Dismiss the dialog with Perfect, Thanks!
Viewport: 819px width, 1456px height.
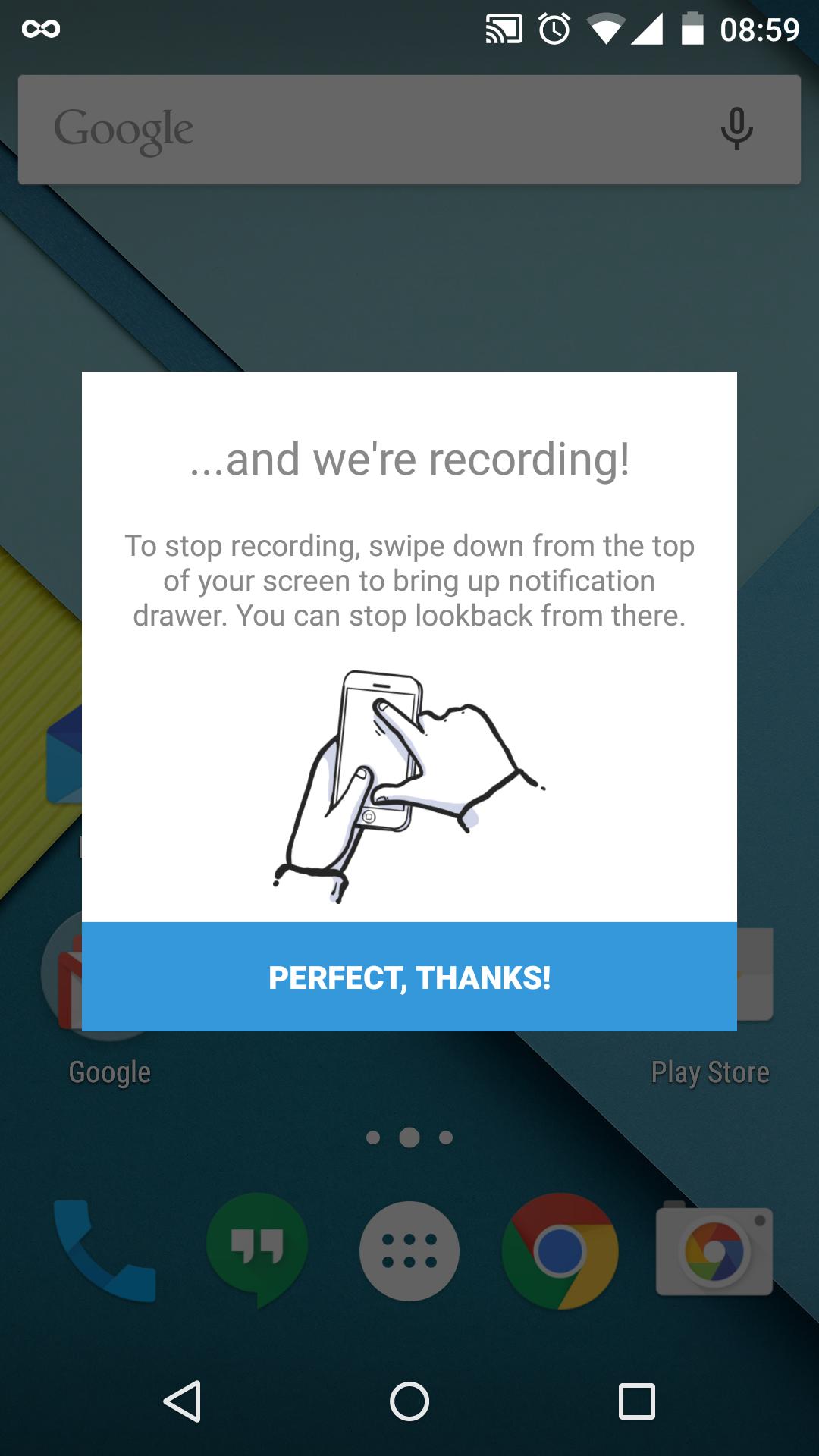[x=409, y=977]
